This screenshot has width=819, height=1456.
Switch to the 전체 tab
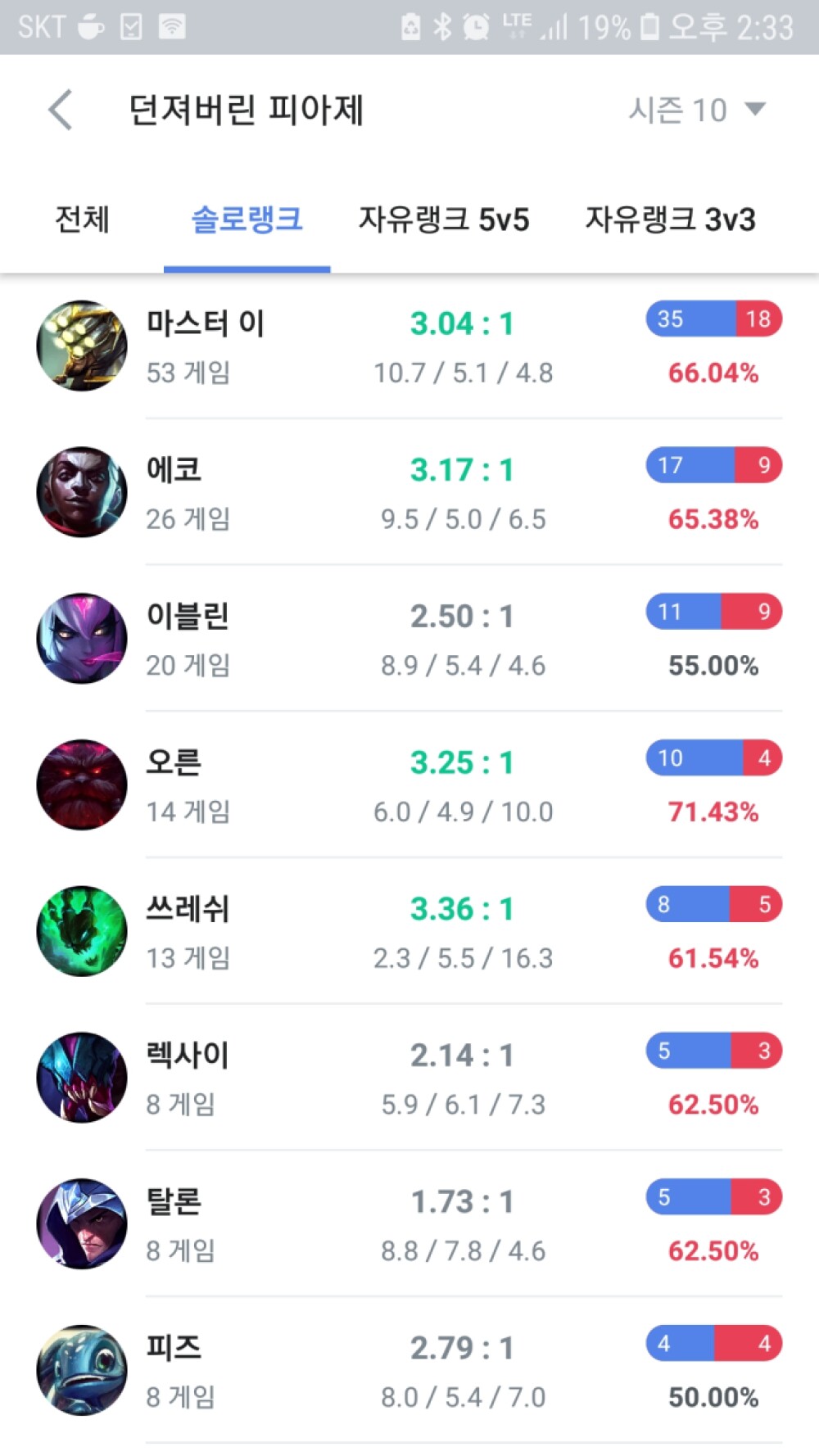[82, 219]
